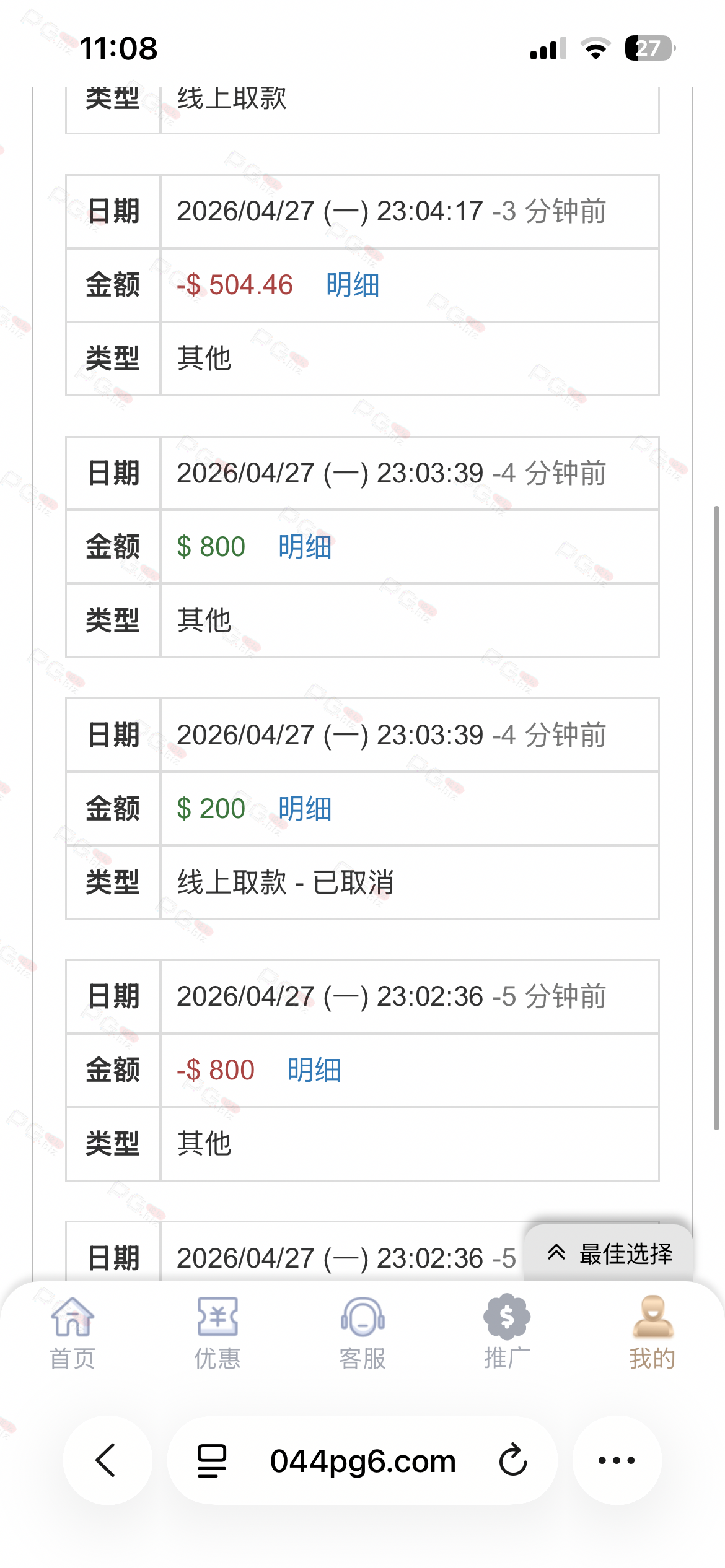The width and height of the screenshot is (725, 1568).
Task: Open 明细 for the -$ 504.46 transaction
Action: click(352, 285)
